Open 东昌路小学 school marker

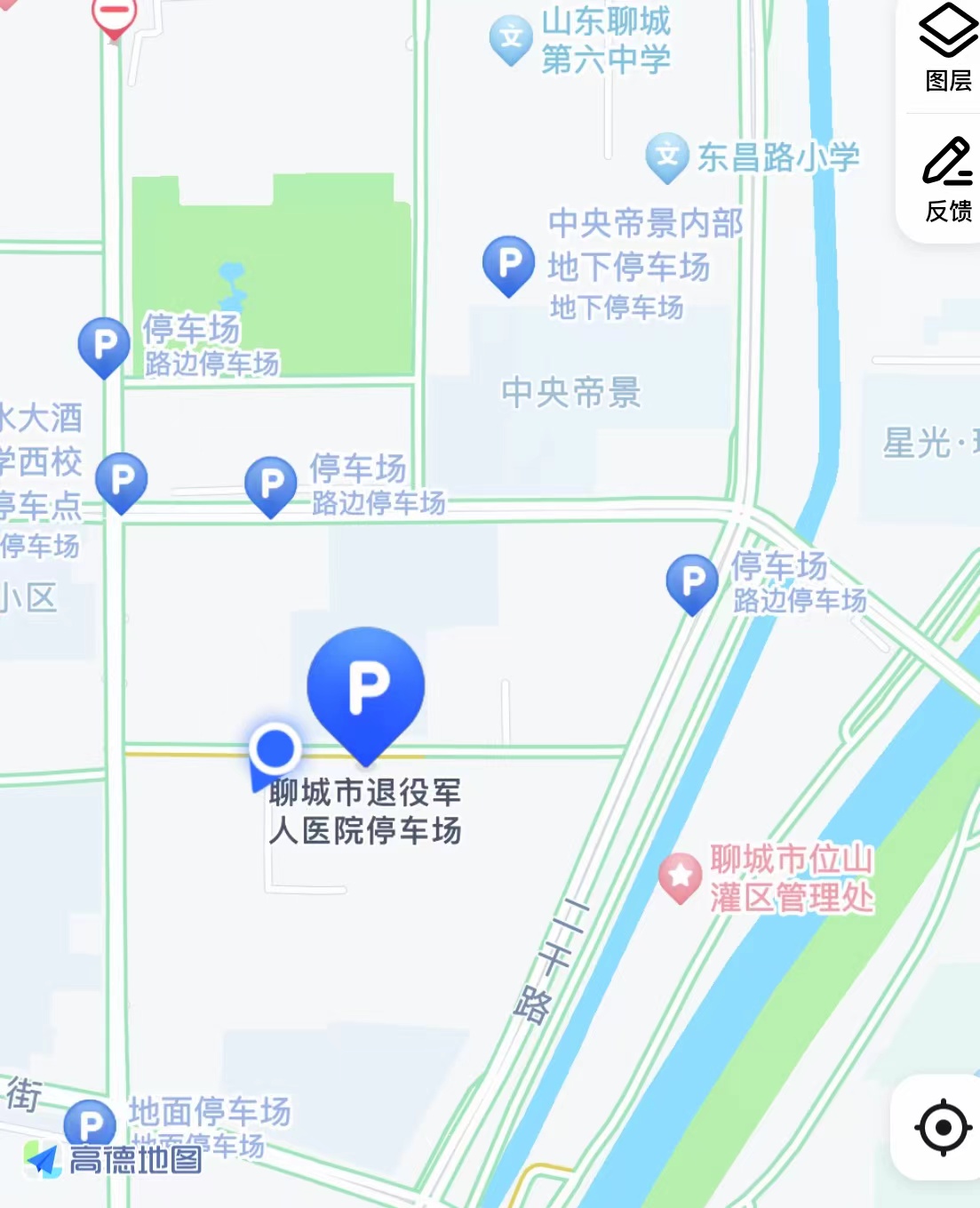tap(666, 156)
